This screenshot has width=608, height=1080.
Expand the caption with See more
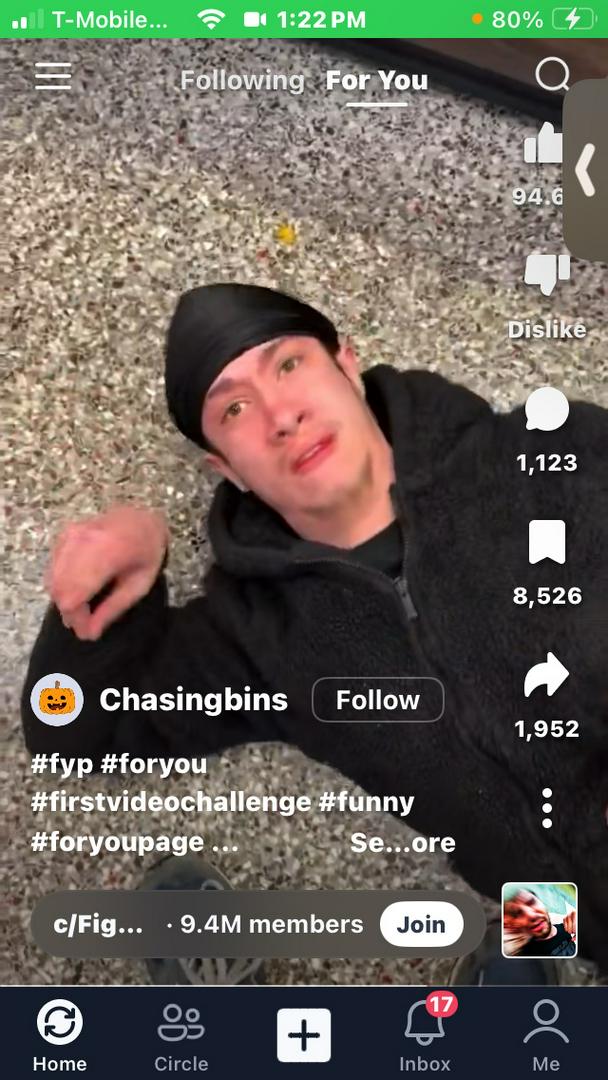coord(402,843)
